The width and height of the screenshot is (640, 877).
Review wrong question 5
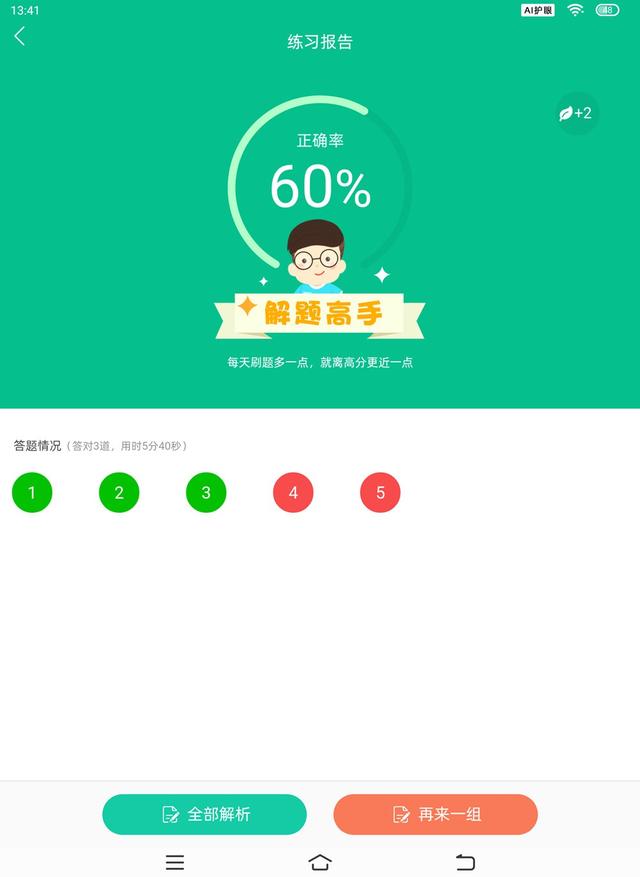(x=380, y=493)
